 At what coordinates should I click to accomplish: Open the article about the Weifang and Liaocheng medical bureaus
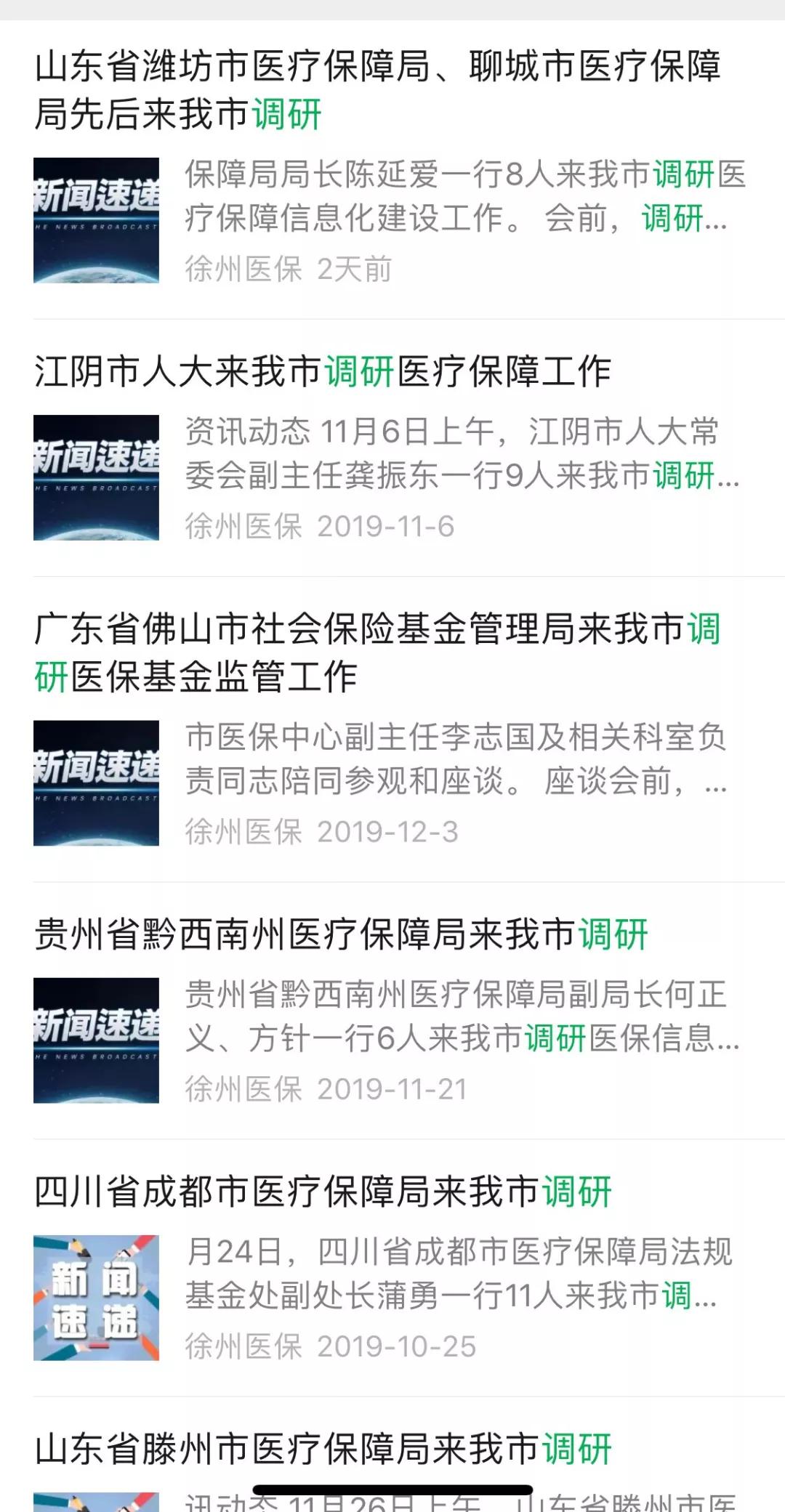(377, 90)
